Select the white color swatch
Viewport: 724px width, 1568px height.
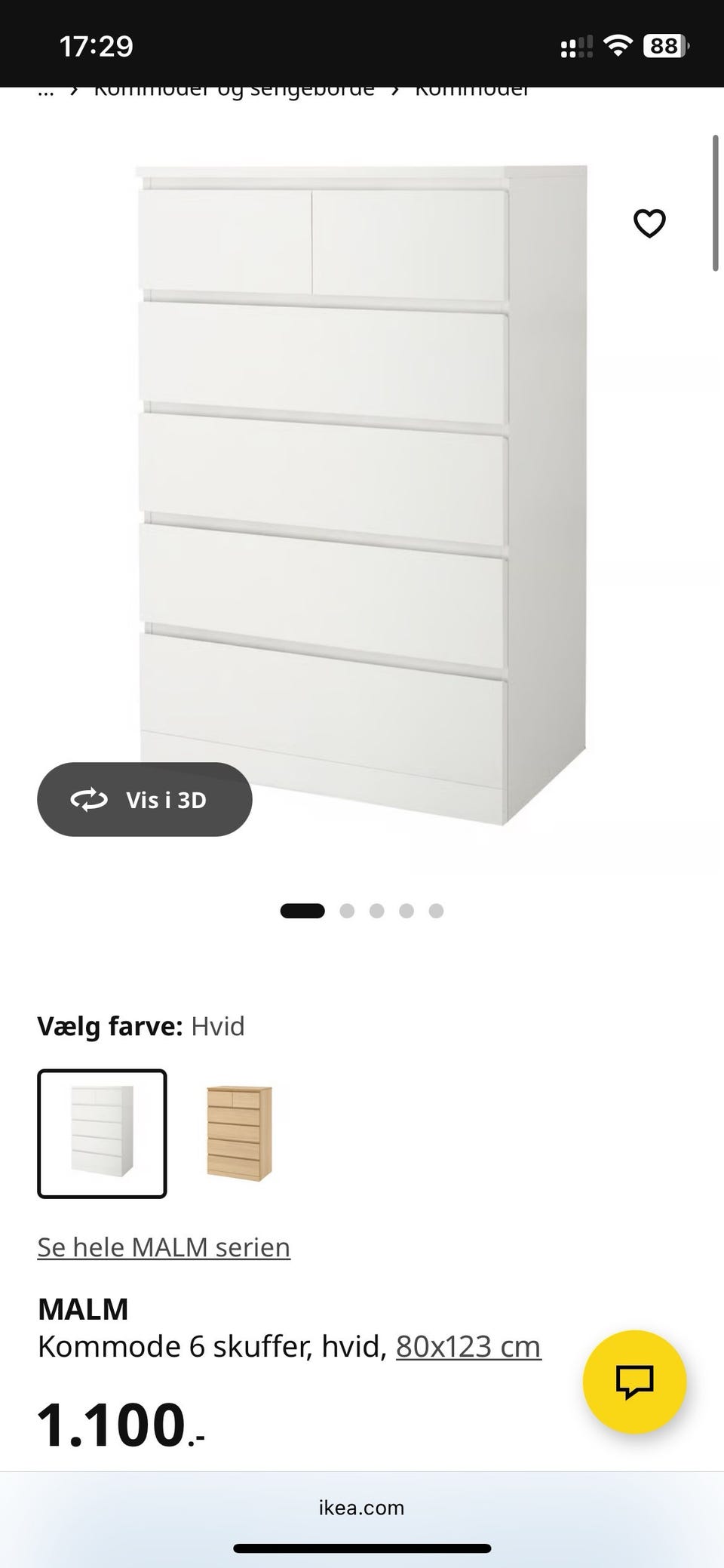[x=102, y=1135]
